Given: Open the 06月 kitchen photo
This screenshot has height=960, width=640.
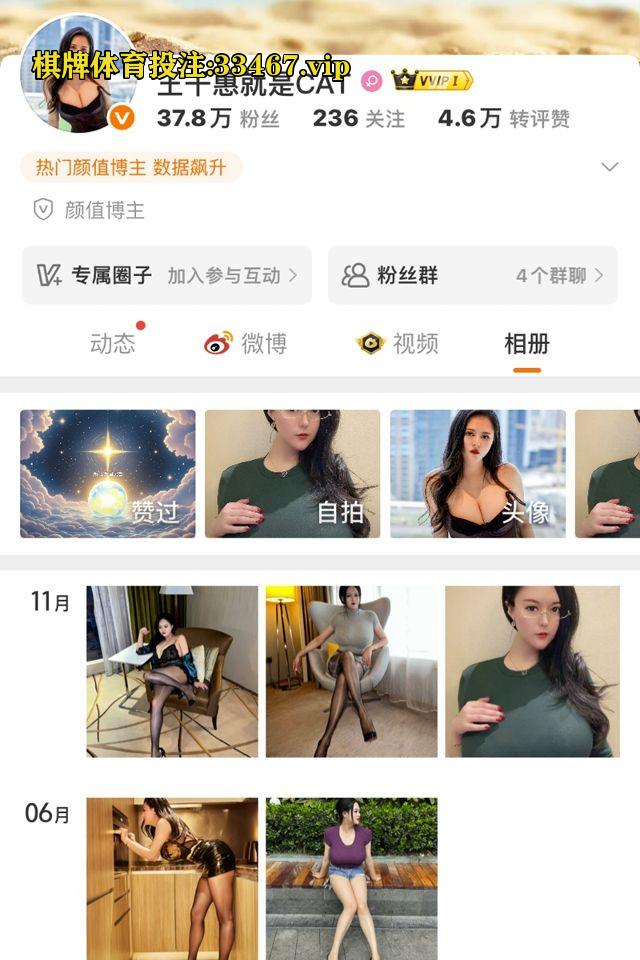Looking at the screenshot, I should tap(172, 878).
